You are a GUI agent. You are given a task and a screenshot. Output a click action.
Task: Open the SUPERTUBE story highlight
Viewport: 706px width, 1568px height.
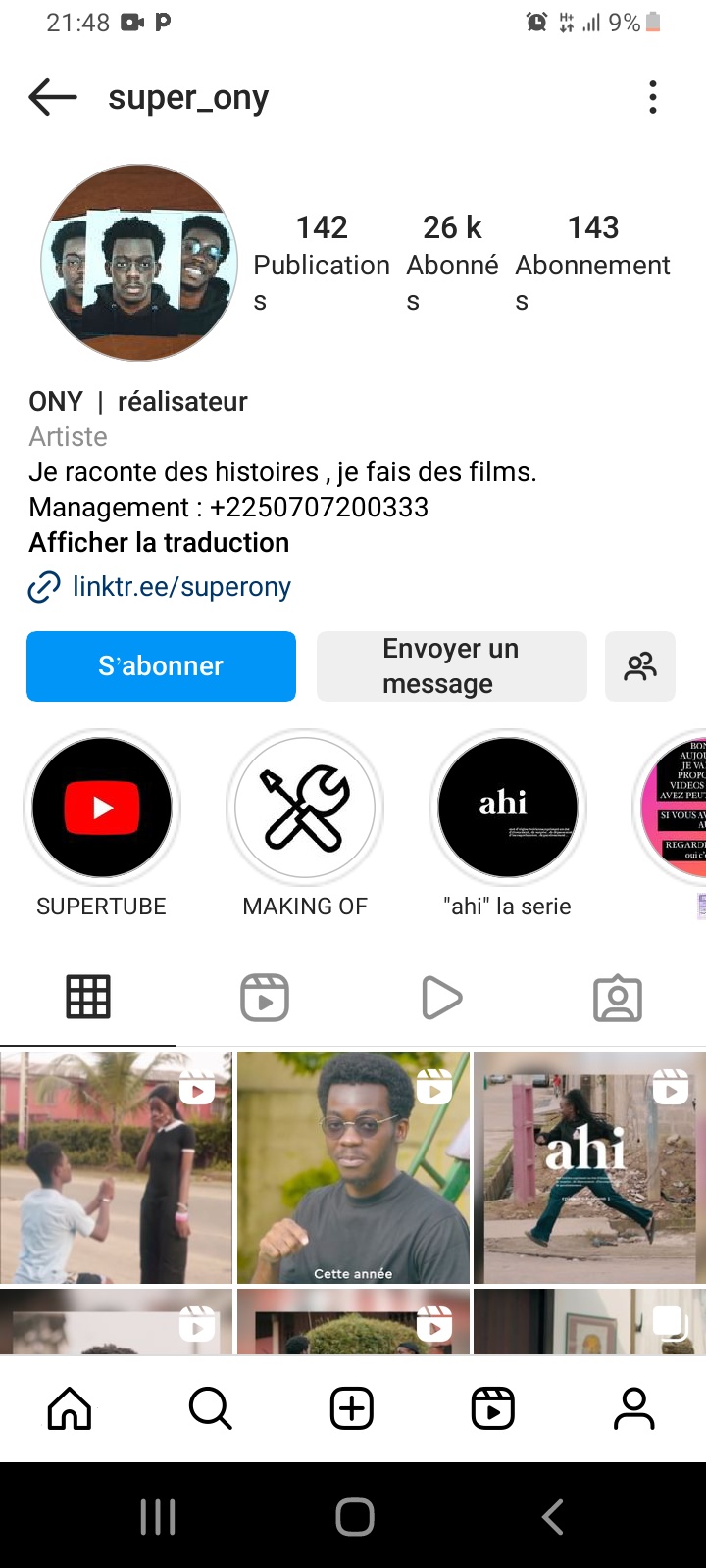pos(102,808)
